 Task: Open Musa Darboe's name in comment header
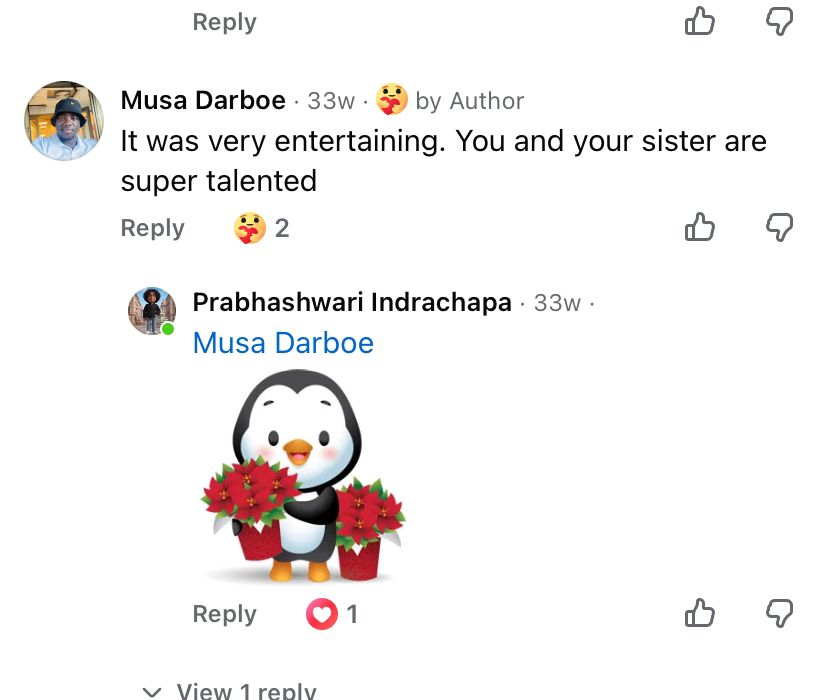[x=203, y=101]
